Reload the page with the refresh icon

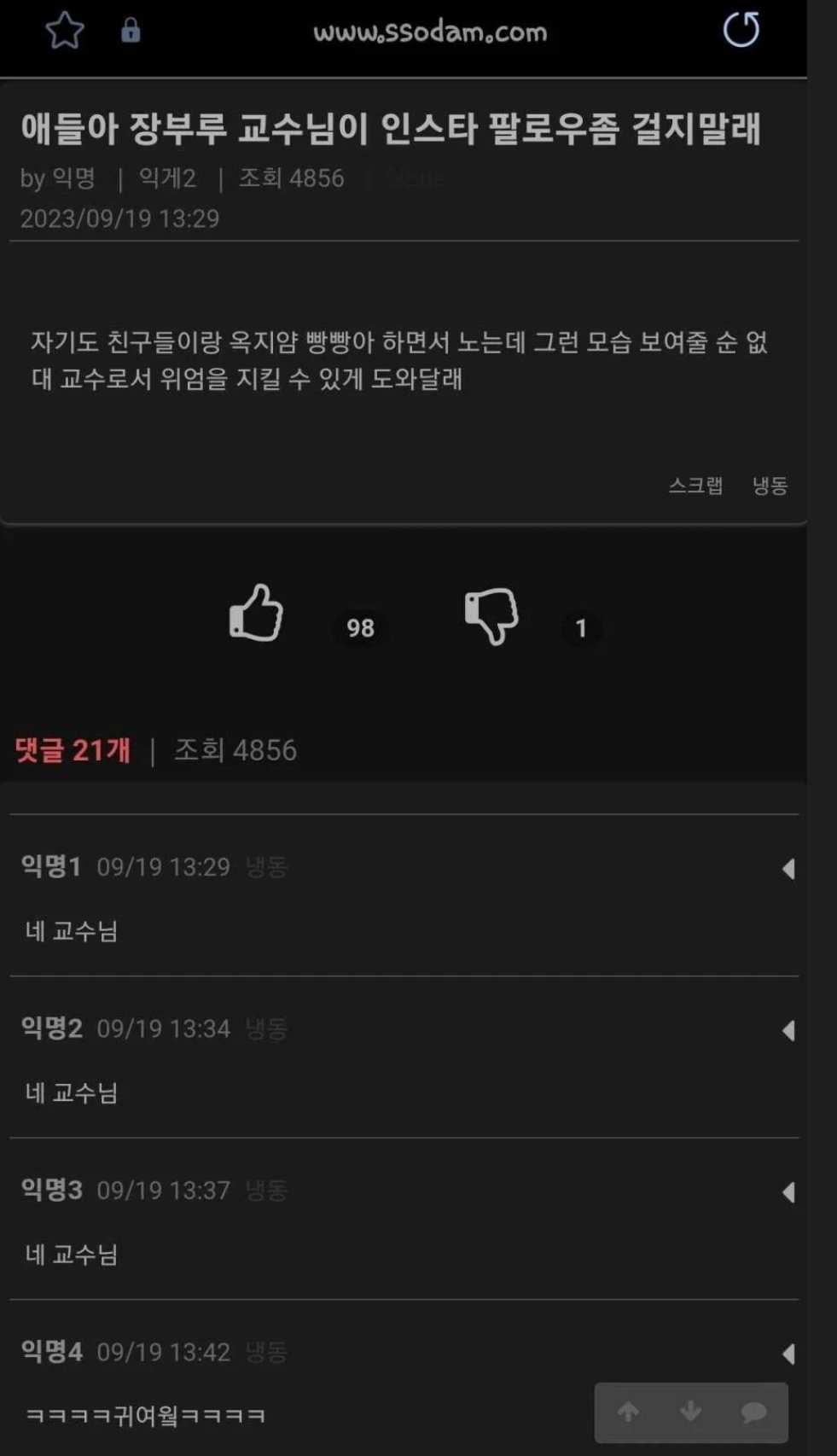pos(741,30)
